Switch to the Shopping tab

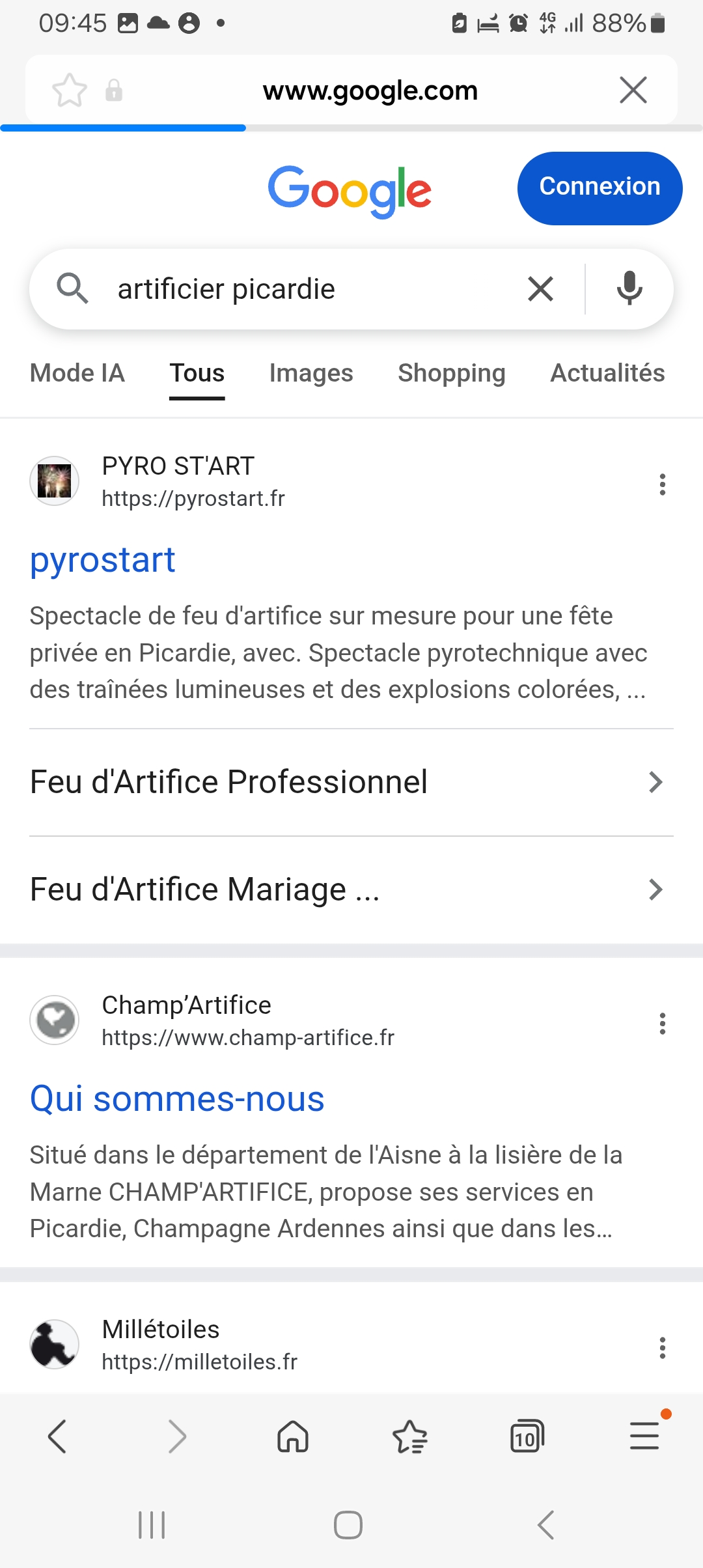point(452,373)
